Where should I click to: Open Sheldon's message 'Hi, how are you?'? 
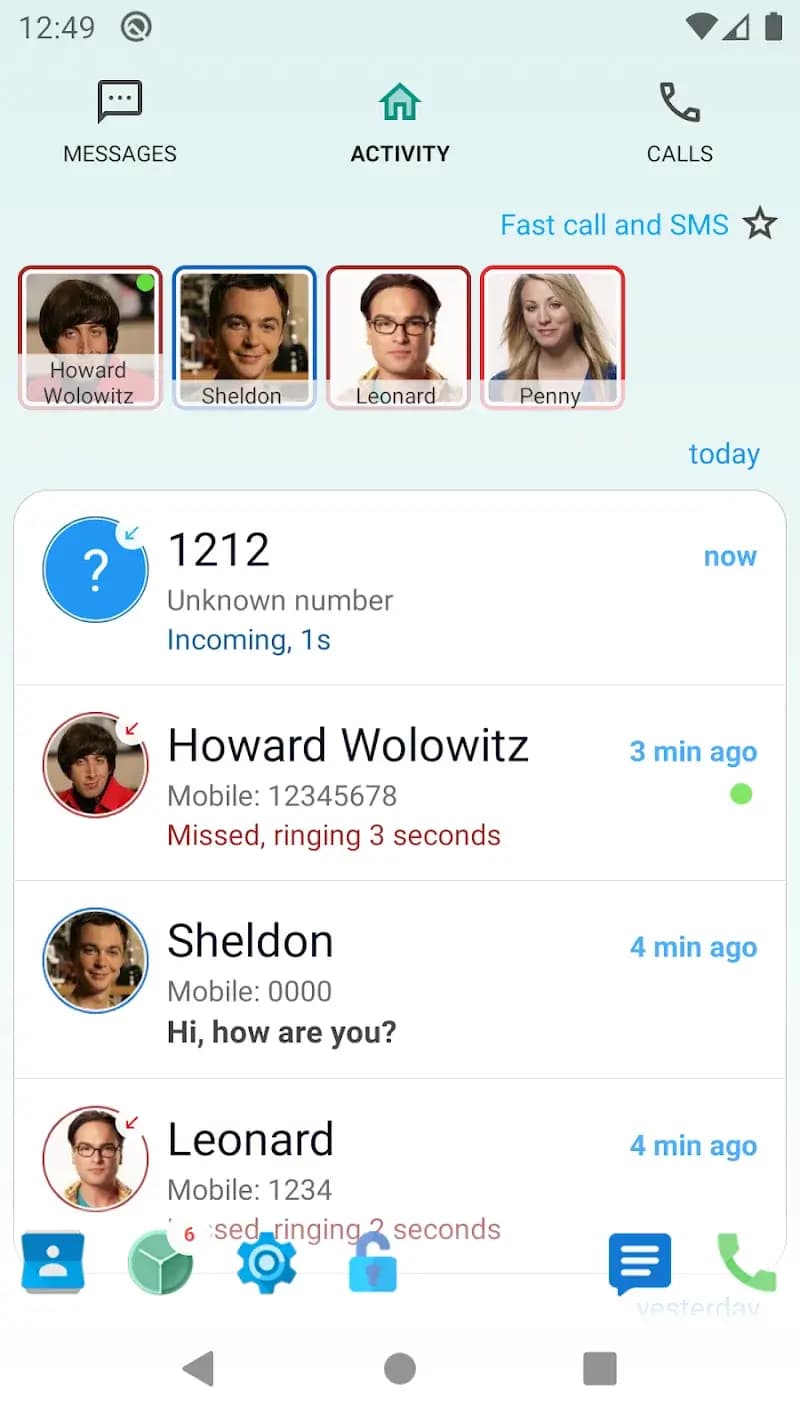[400, 980]
